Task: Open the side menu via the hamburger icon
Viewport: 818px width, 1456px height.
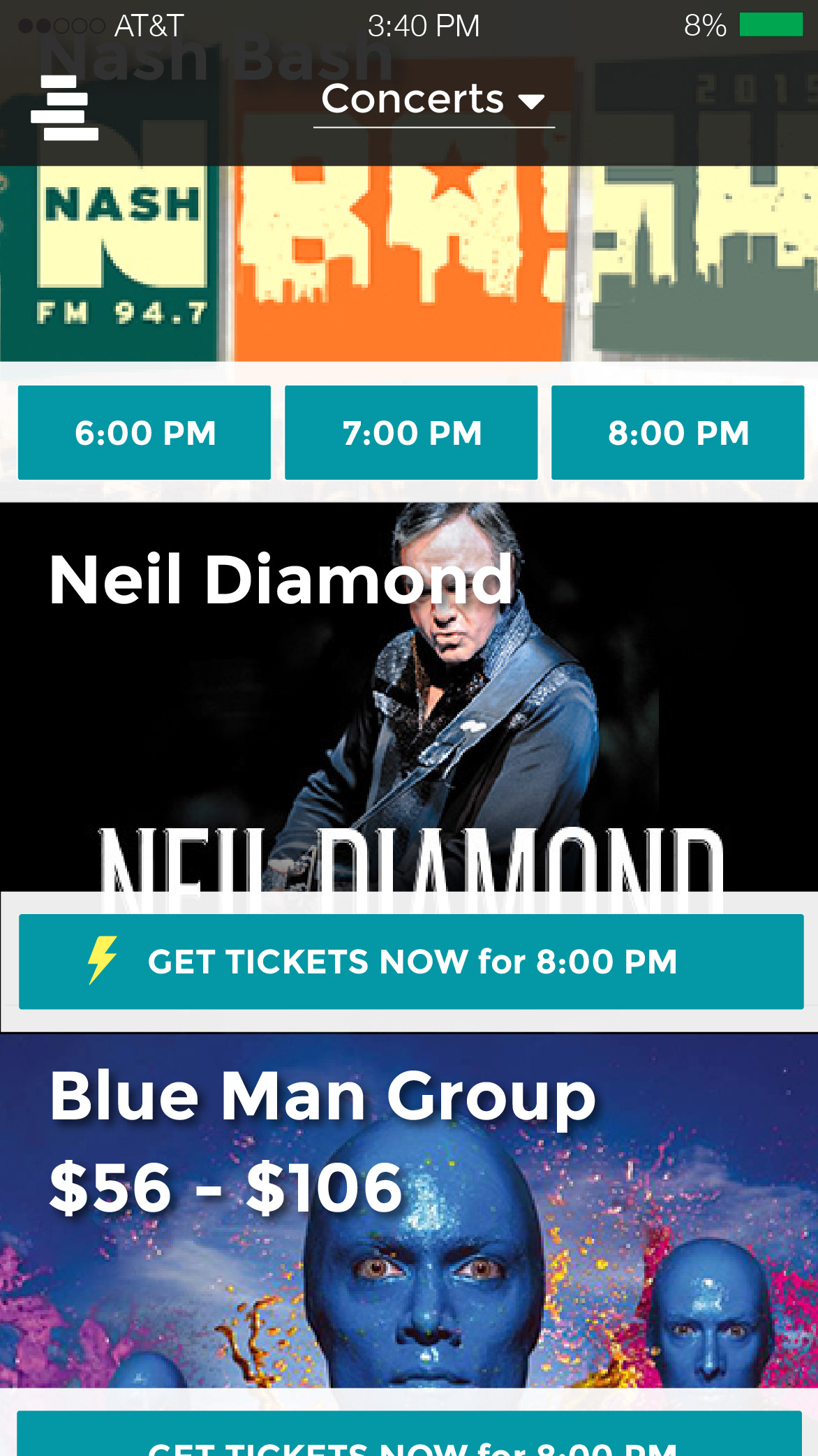Action: 64,108
